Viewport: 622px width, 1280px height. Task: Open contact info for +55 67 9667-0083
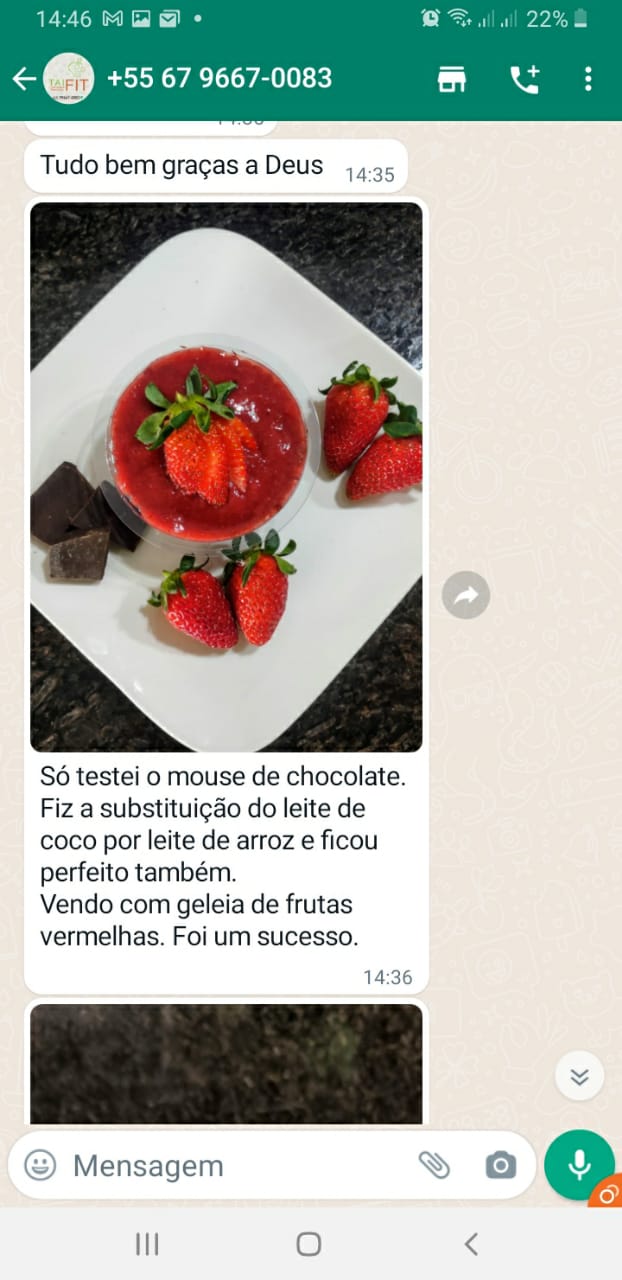click(219, 78)
